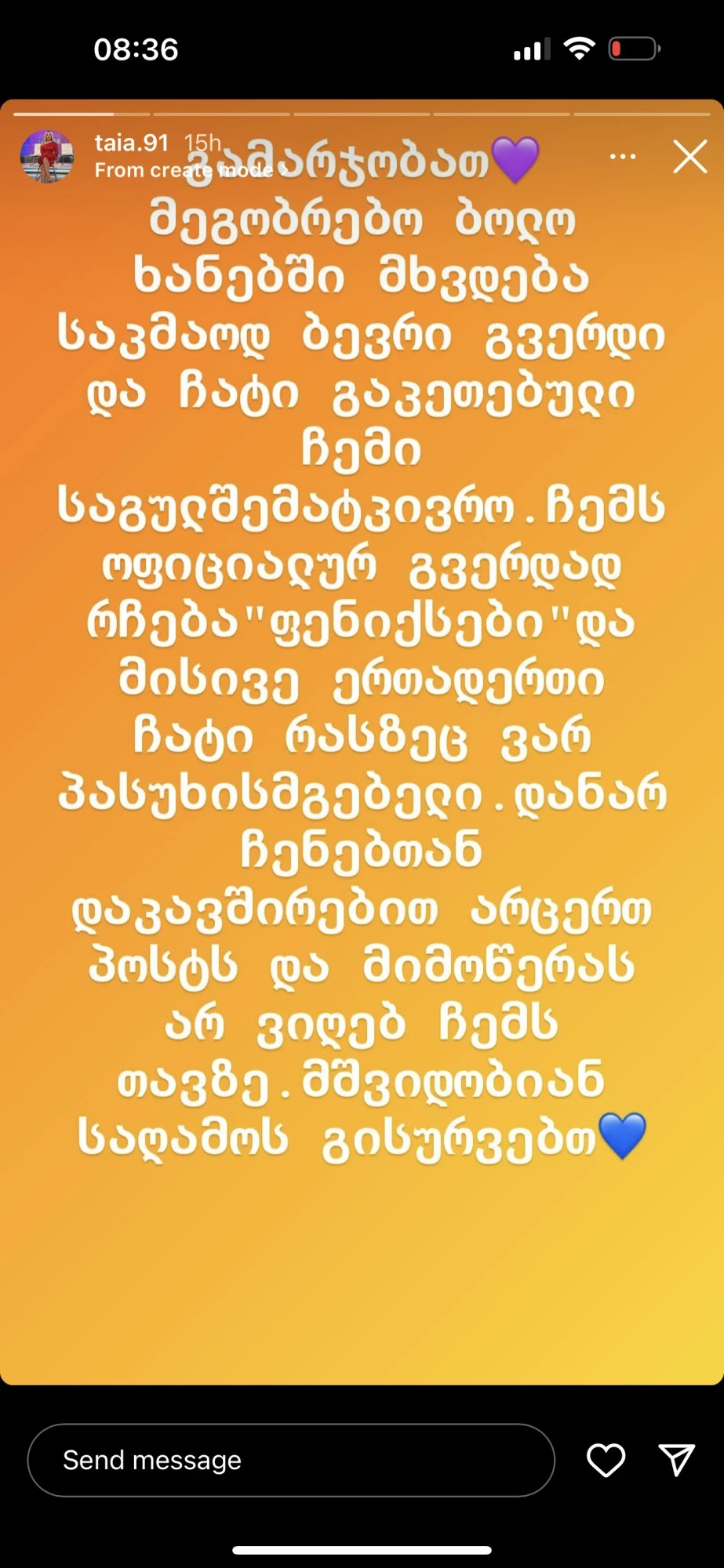724x1568 pixels.
Task: Open the three-dot story options menu
Action: tap(623, 157)
